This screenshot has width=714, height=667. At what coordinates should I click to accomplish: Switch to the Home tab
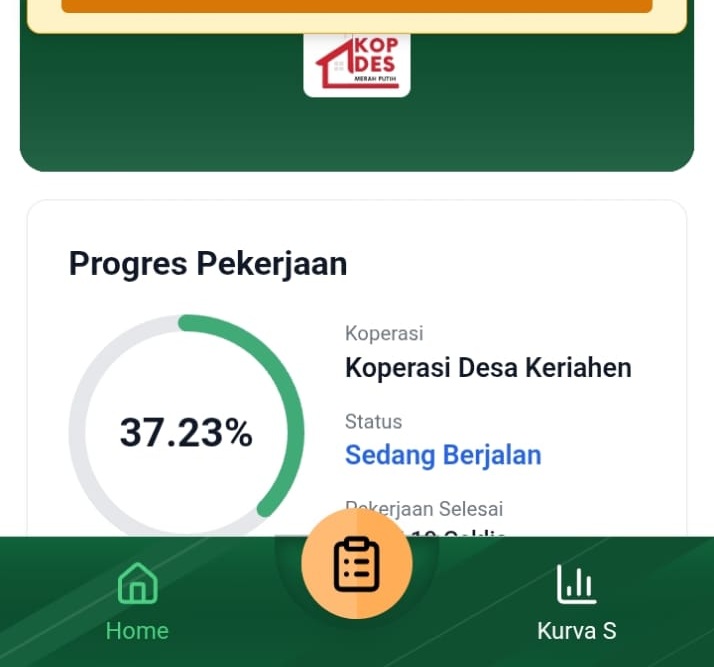(137, 601)
